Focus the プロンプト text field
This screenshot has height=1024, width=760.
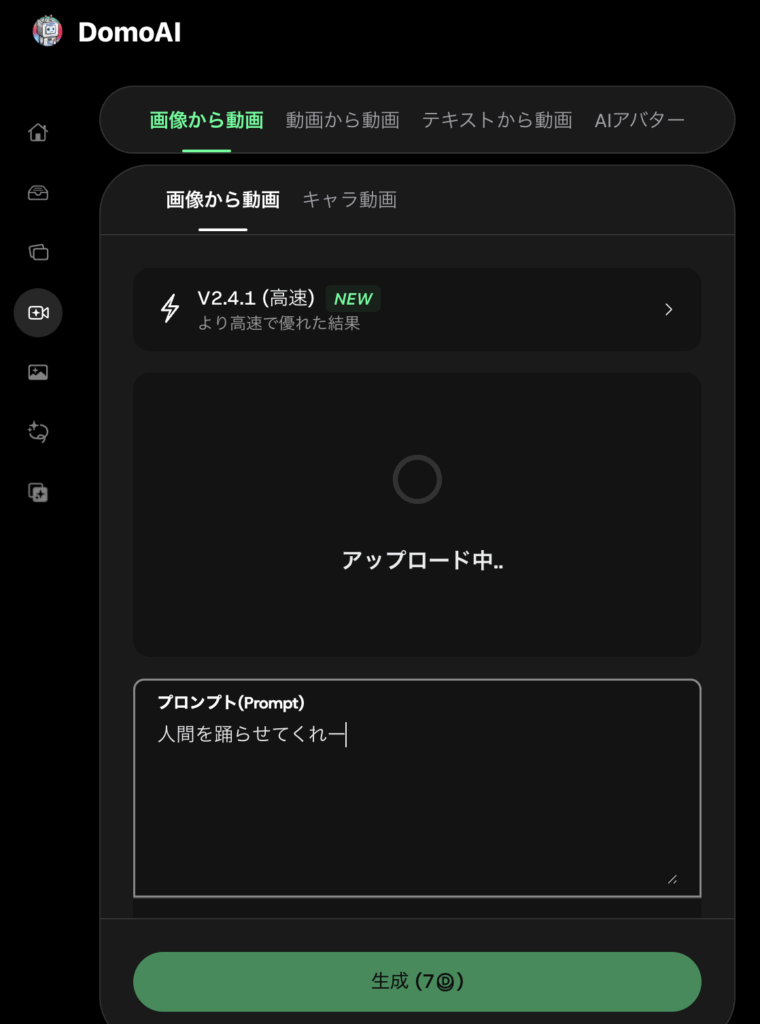(x=417, y=800)
